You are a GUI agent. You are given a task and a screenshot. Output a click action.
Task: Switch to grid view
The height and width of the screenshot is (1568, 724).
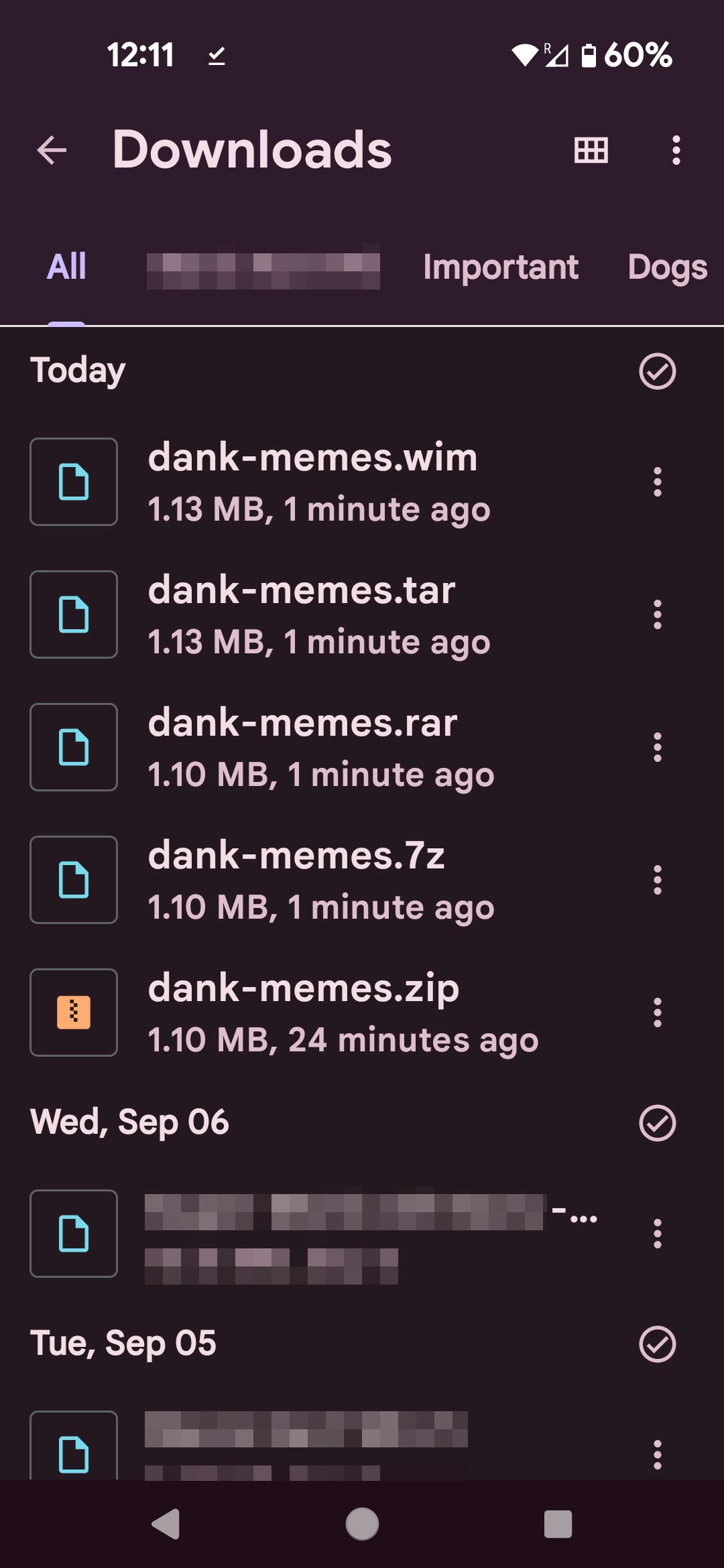(591, 149)
